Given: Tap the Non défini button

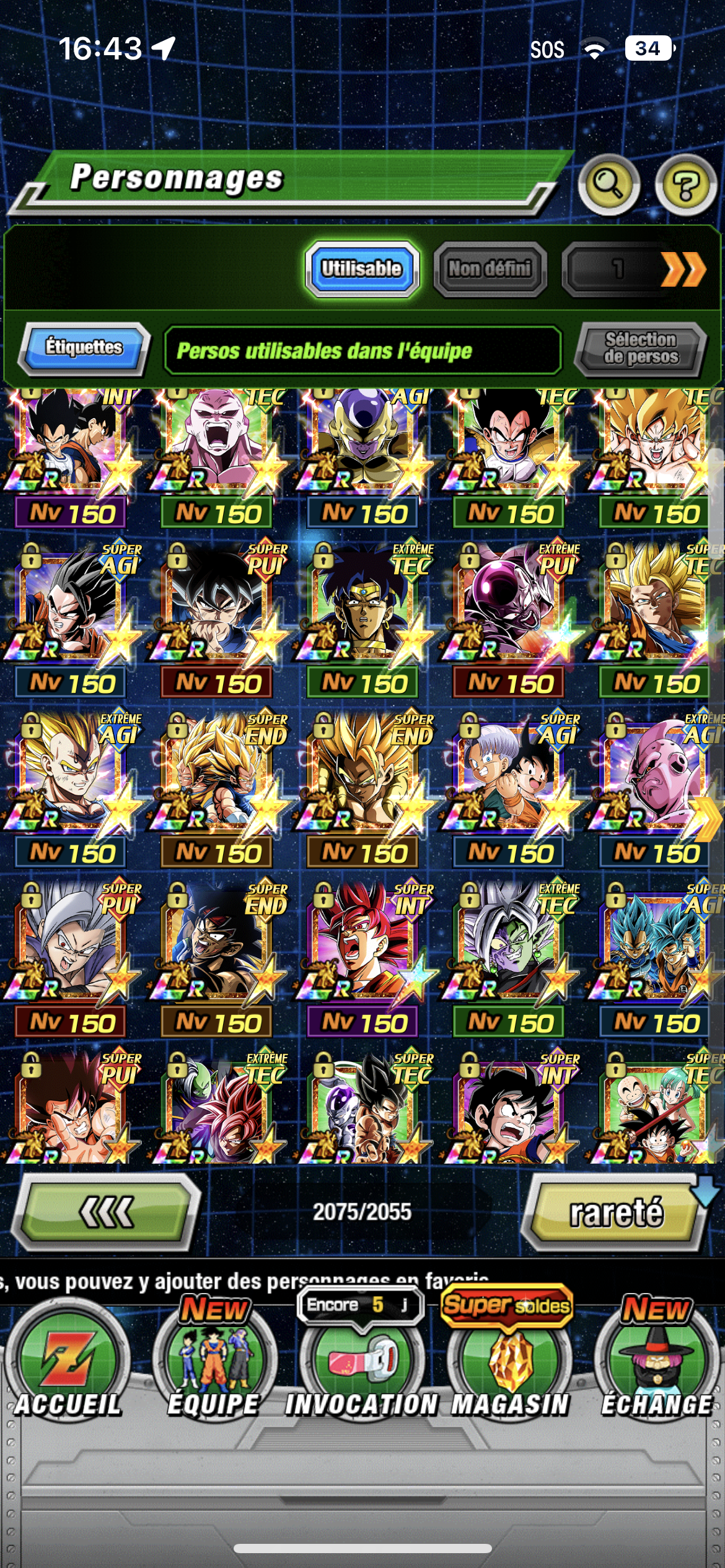Looking at the screenshot, I should click(490, 269).
